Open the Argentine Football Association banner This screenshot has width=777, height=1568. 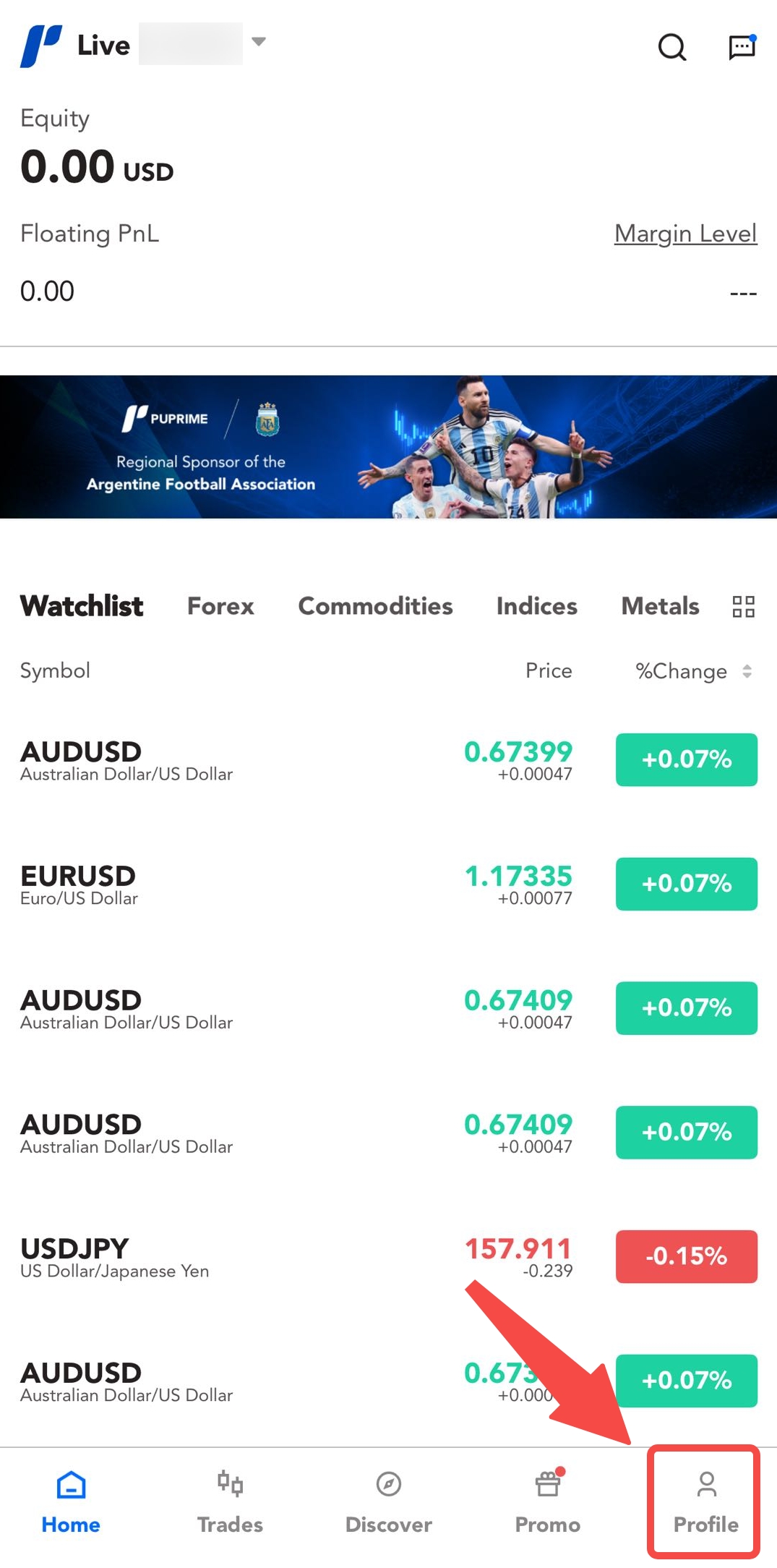[388, 447]
